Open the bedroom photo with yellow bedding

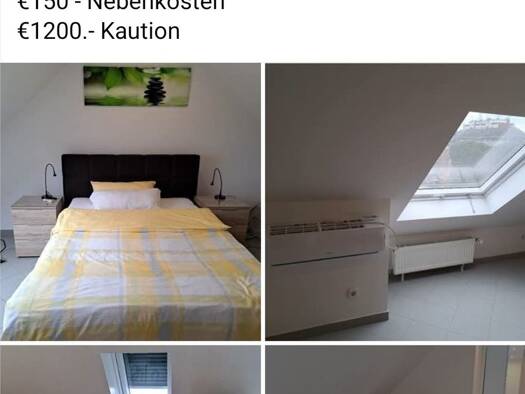130,202
